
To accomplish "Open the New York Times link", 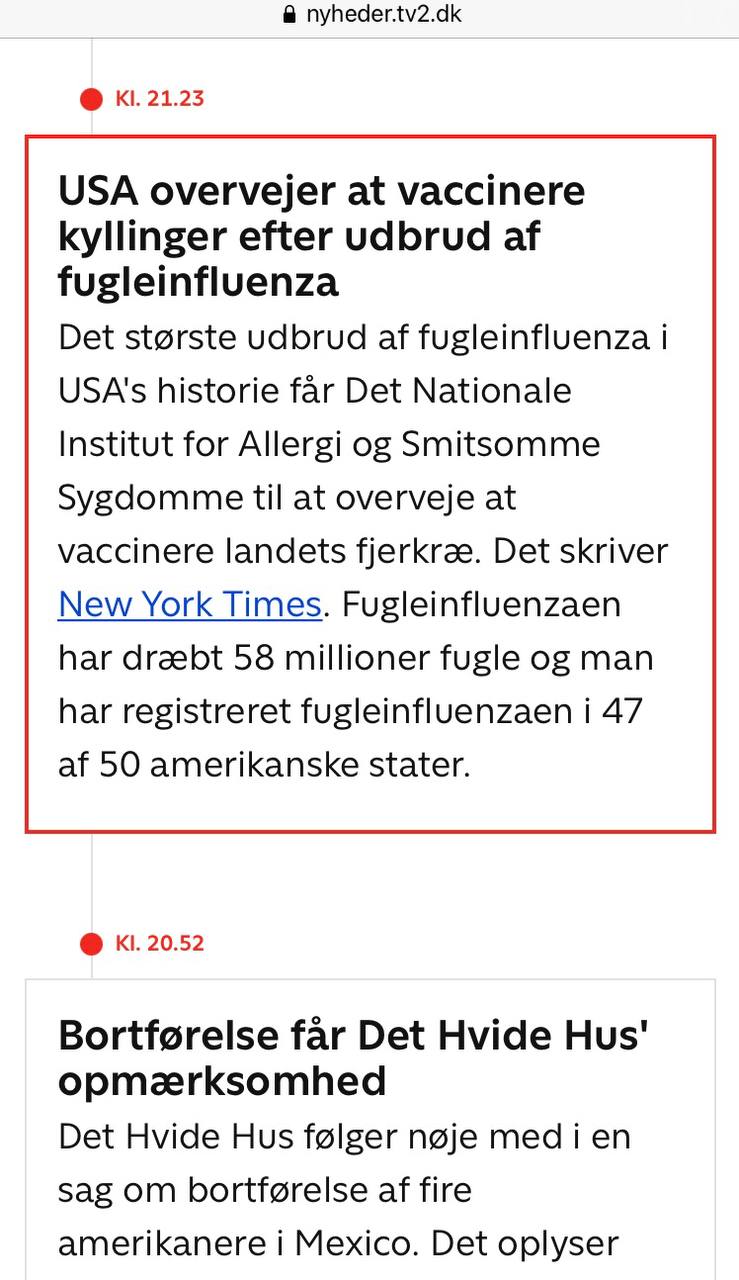I will click(x=190, y=605).
